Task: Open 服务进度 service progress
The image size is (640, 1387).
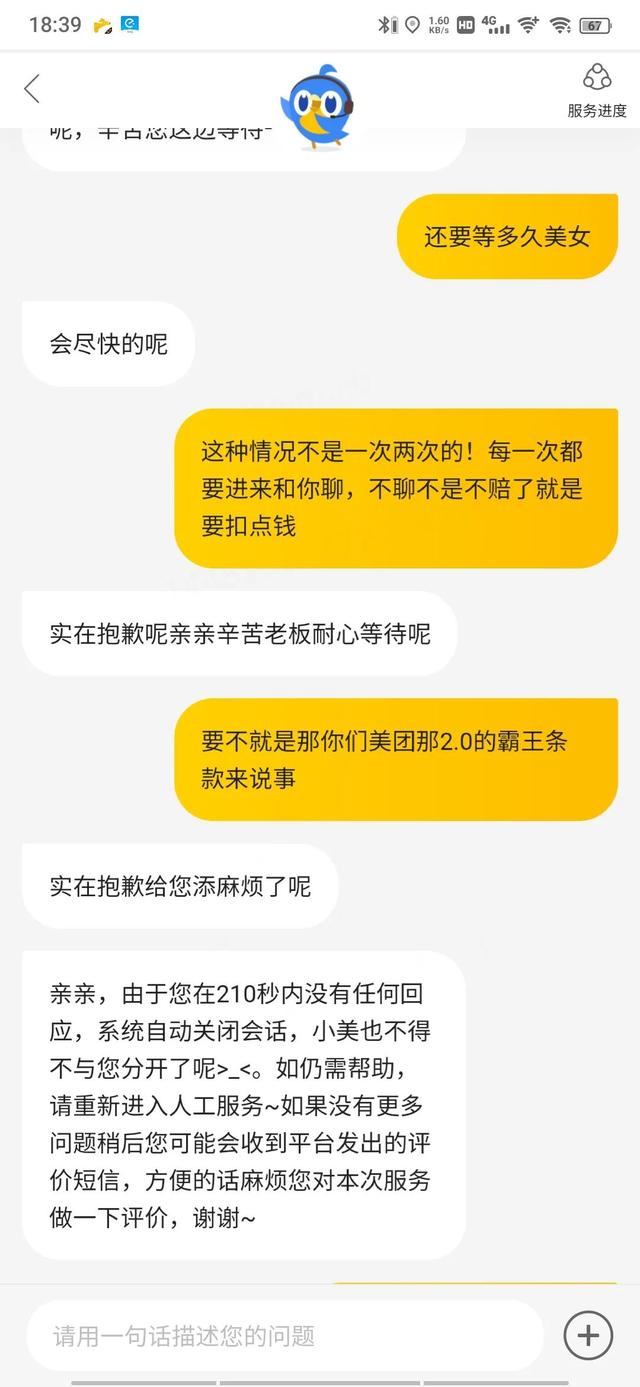Action: point(597,92)
